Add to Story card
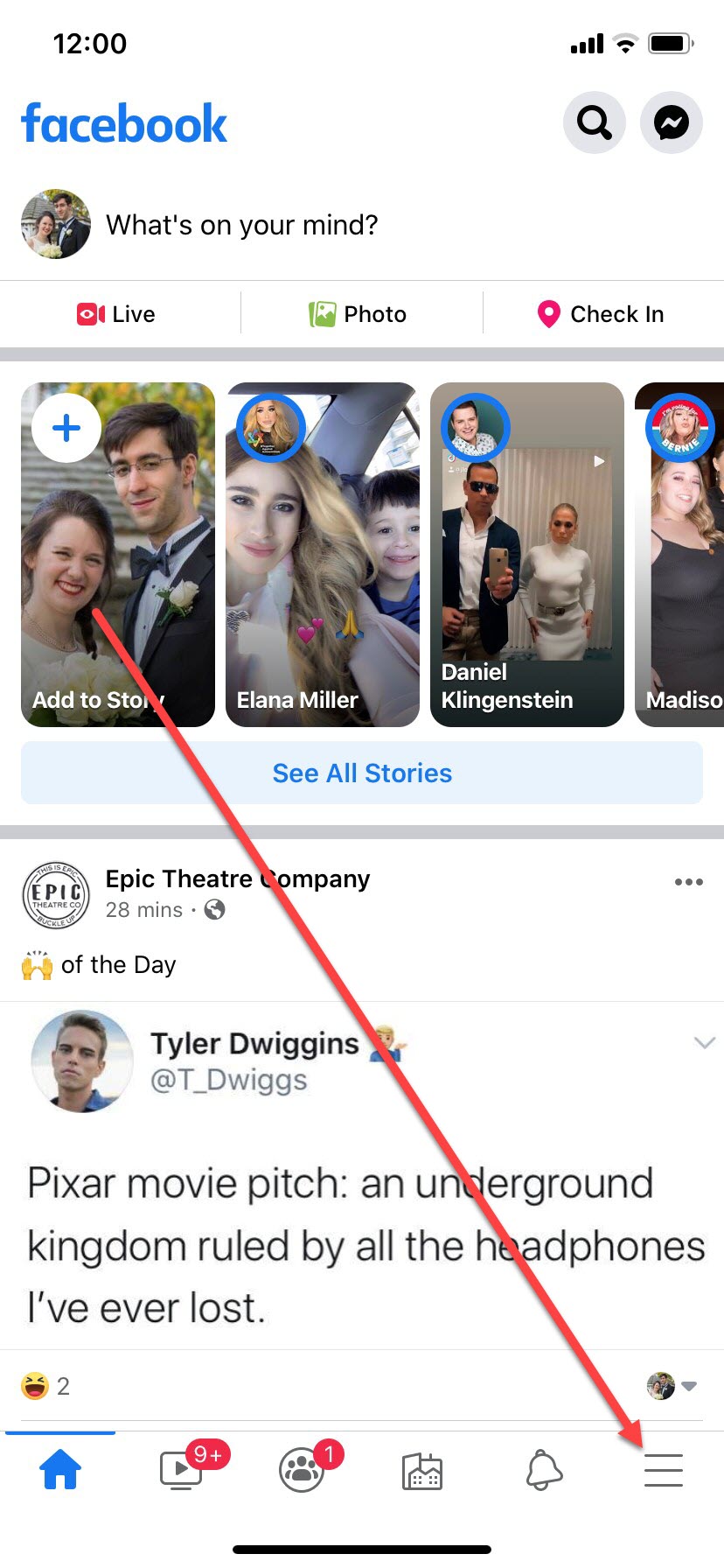The width and height of the screenshot is (724, 1568). click(118, 554)
